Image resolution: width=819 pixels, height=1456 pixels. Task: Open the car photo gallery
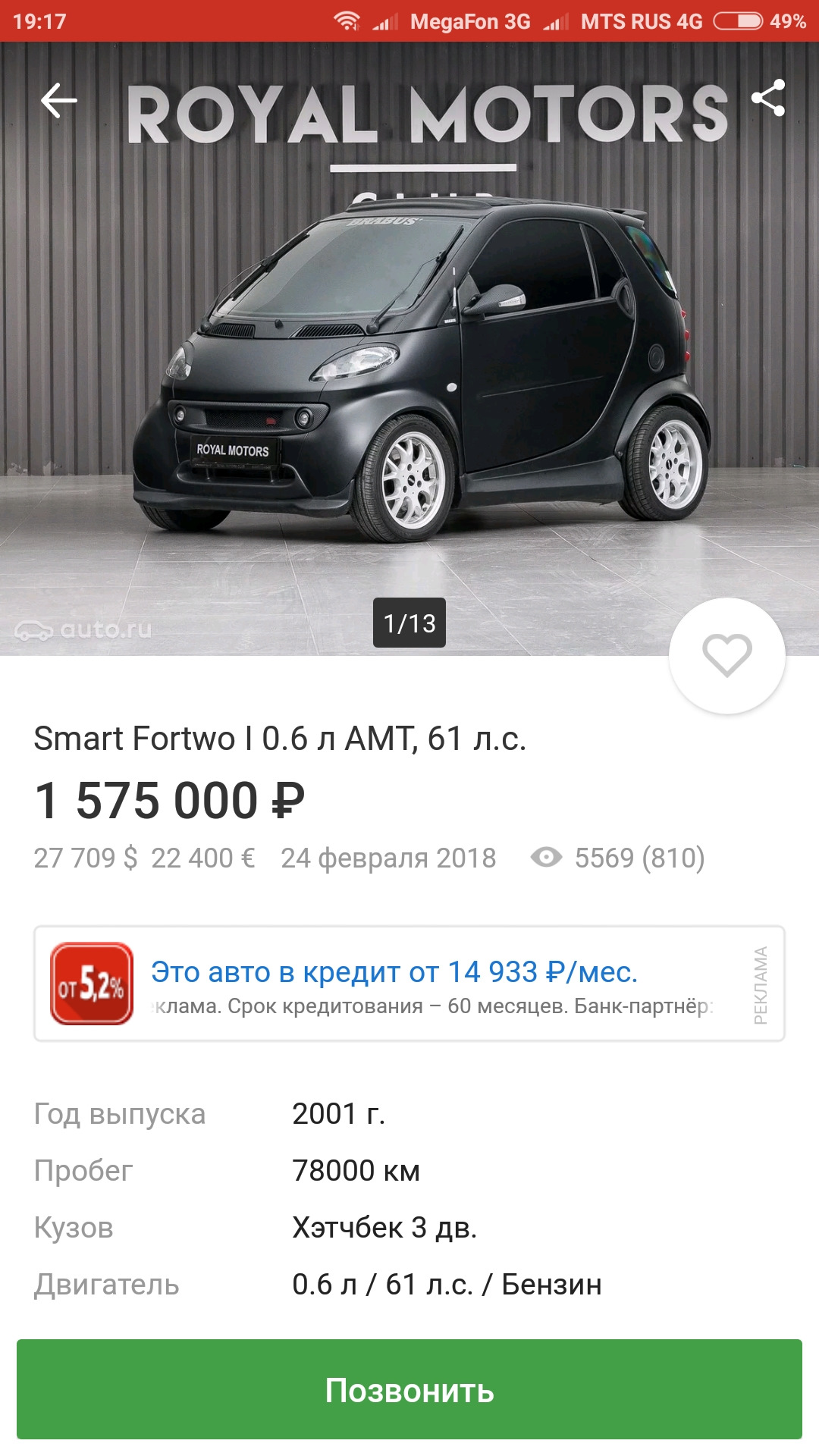[409, 364]
